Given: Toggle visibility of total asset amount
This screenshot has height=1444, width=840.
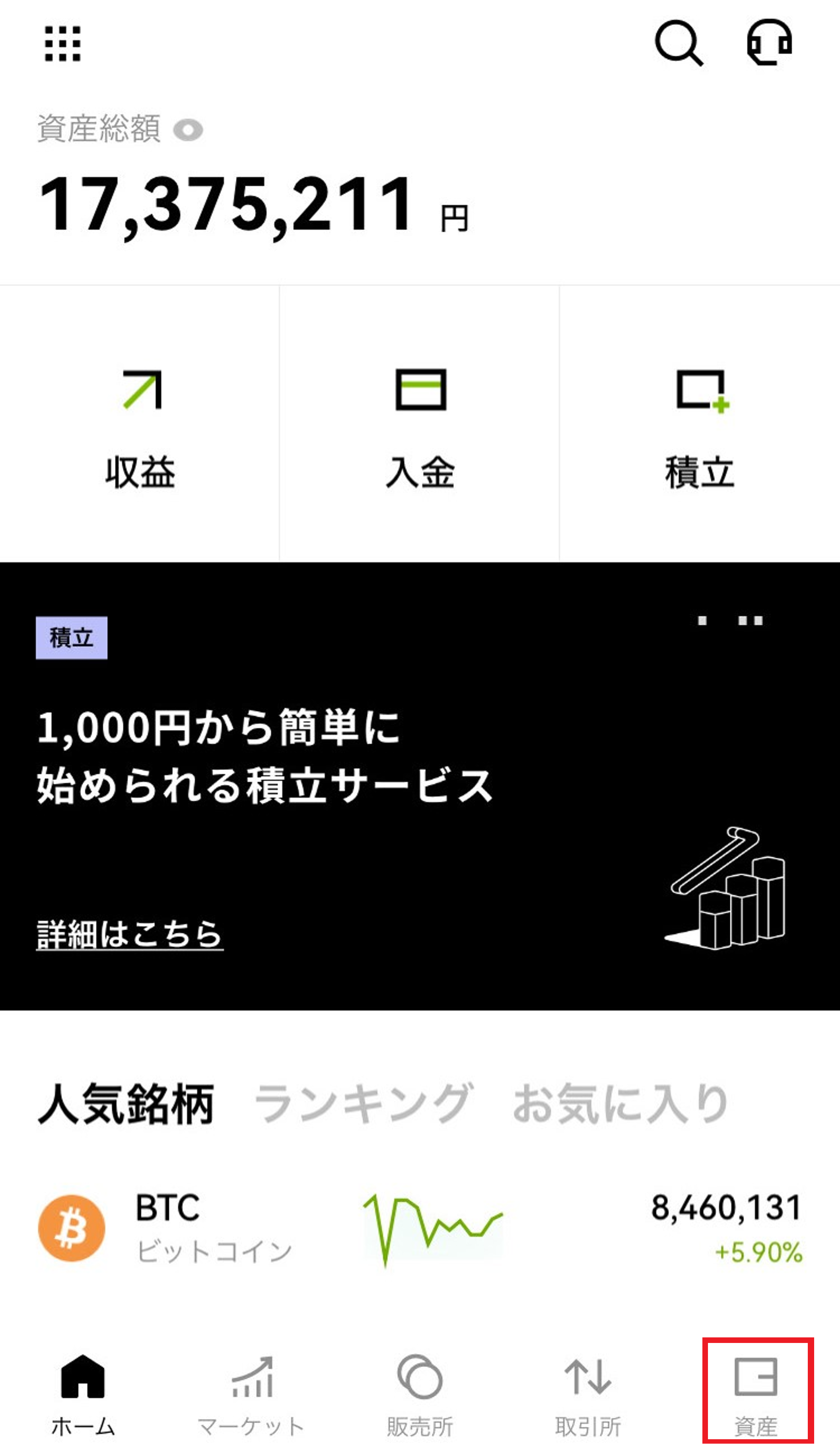Looking at the screenshot, I should [189, 130].
